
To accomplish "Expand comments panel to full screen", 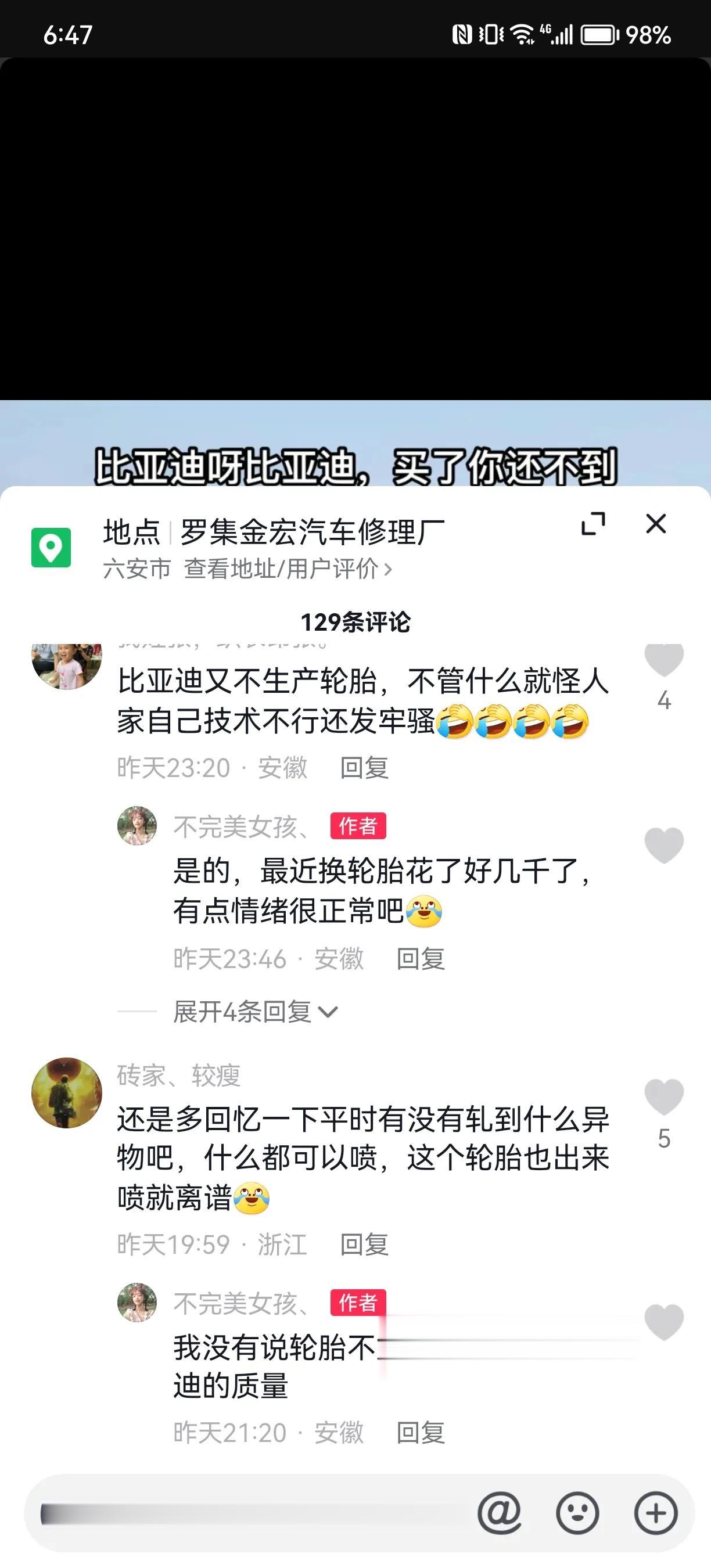I will [593, 524].
